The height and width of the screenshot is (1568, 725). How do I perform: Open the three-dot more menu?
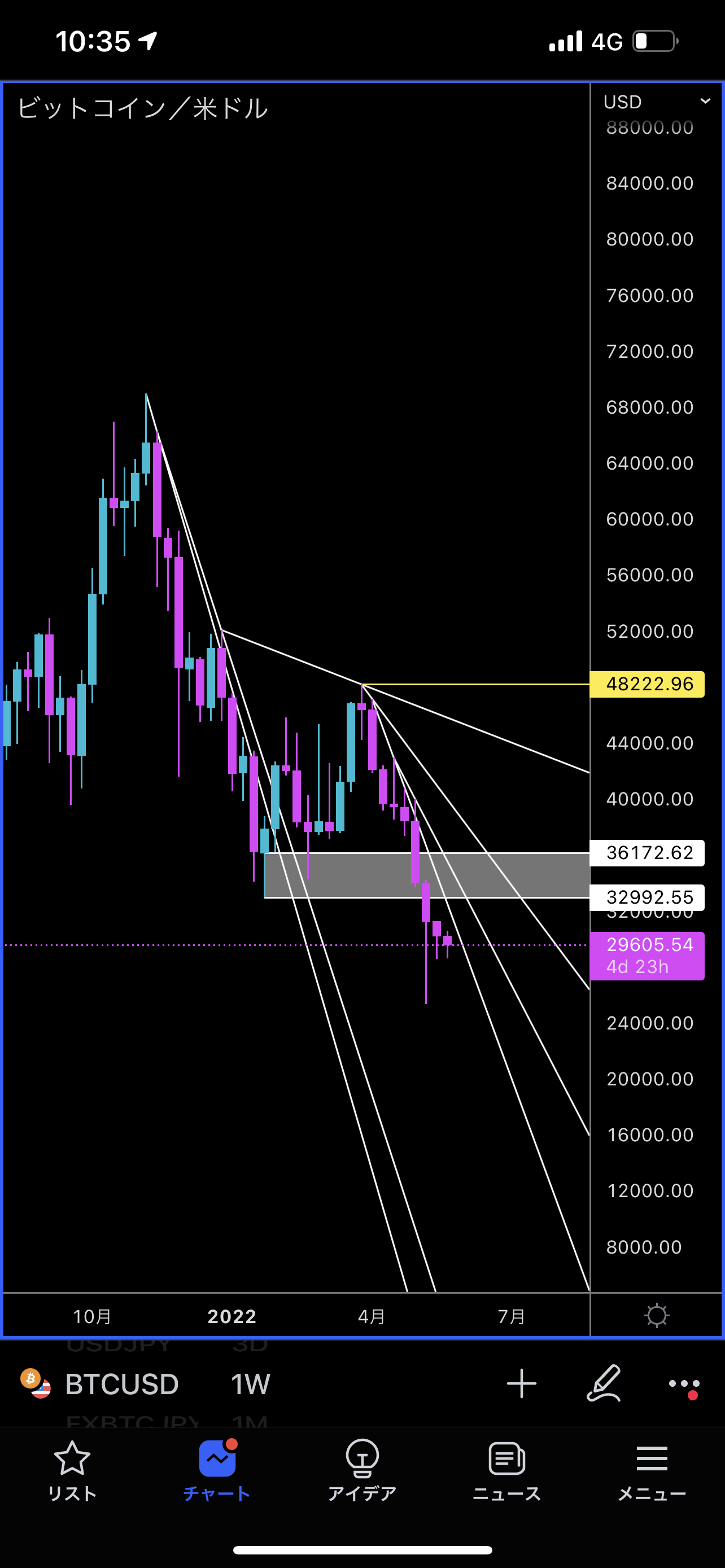coord(684,1383)
